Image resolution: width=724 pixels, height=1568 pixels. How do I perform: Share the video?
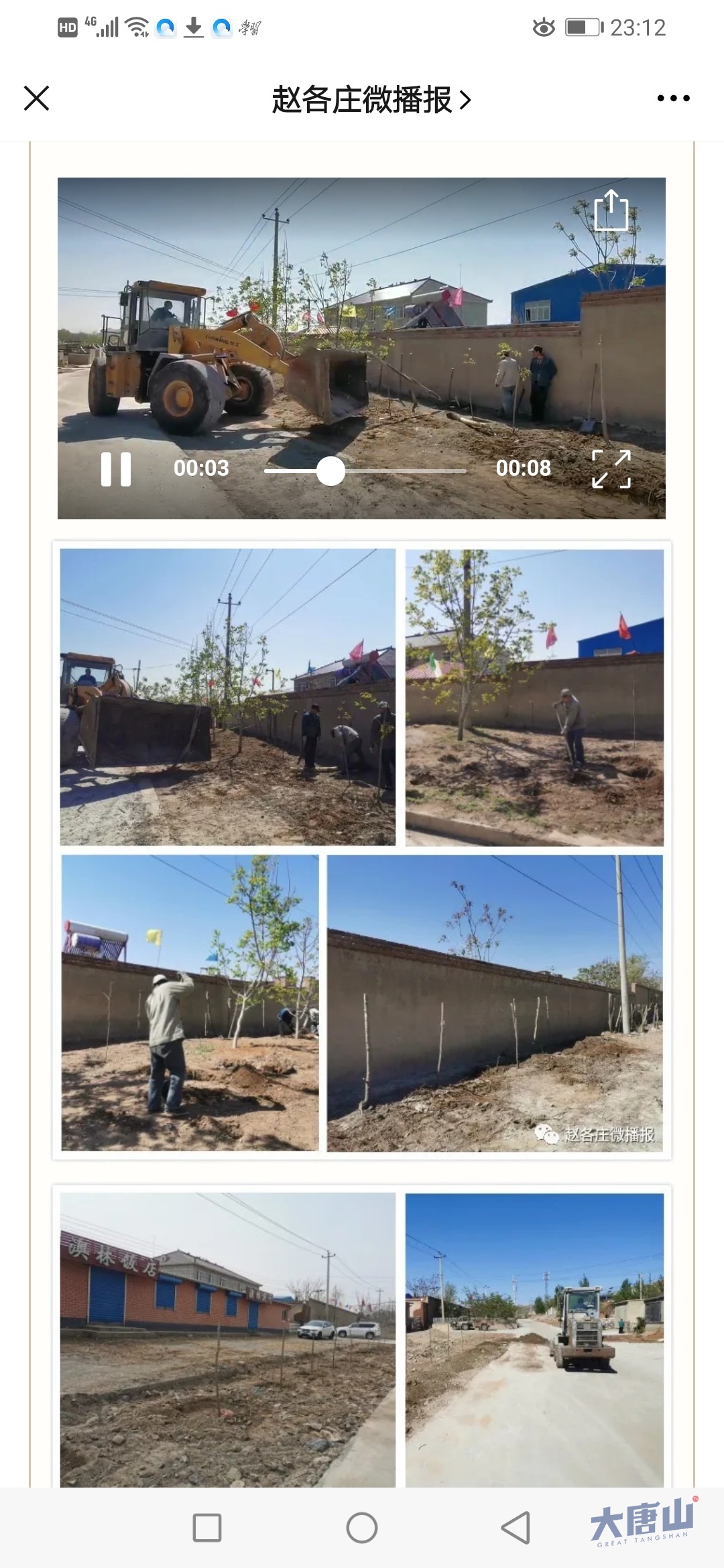[x=611, y=211]
